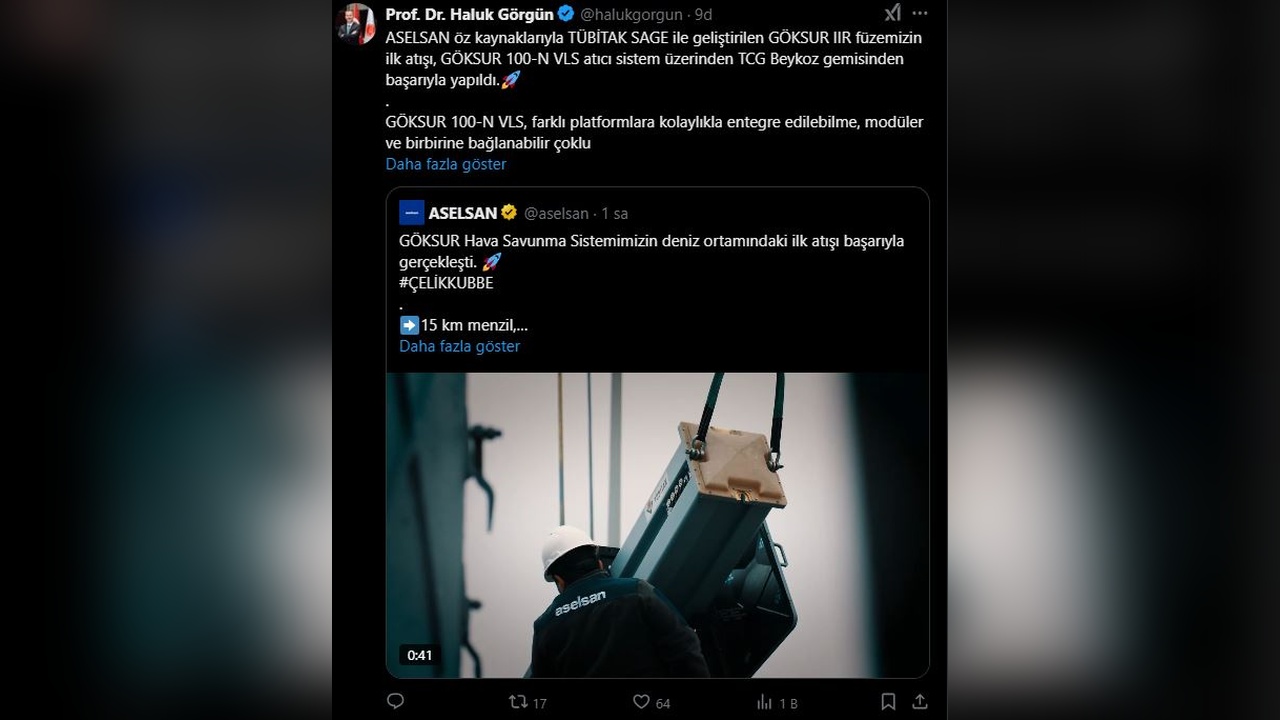Open Haluk Görgün's profile picture
The width and height of the screenshot is (1280, 720).
pos(355,25)
